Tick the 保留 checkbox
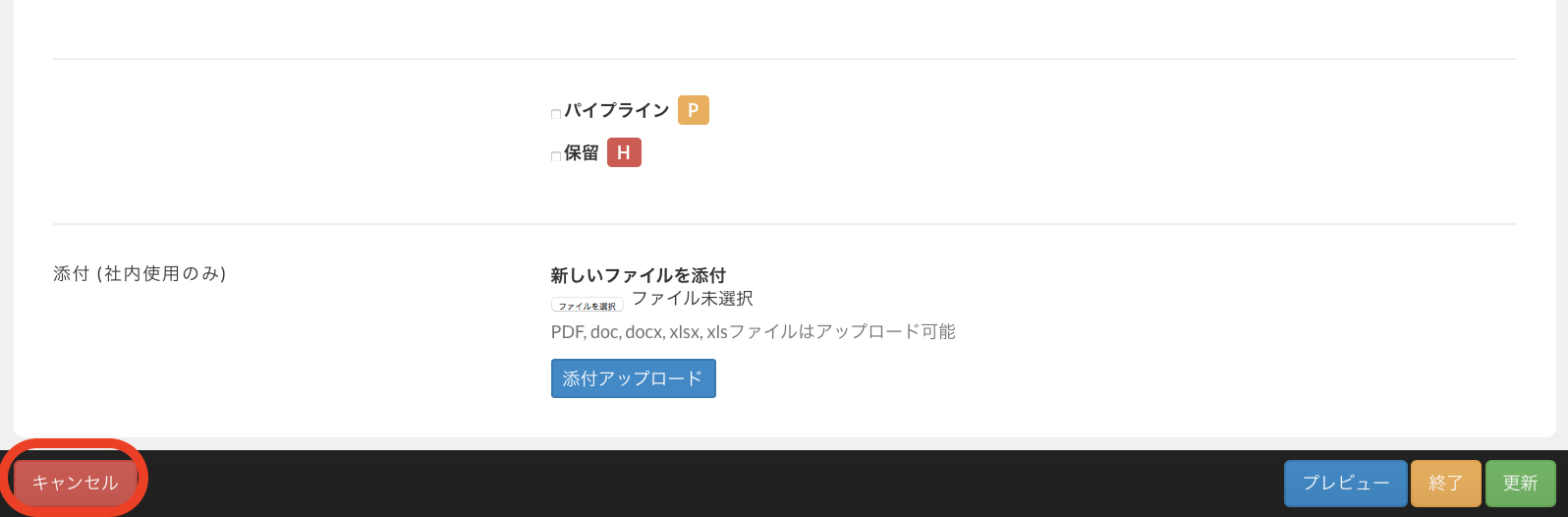Viewport: 1568px width, 517px height. coord(556,156)
